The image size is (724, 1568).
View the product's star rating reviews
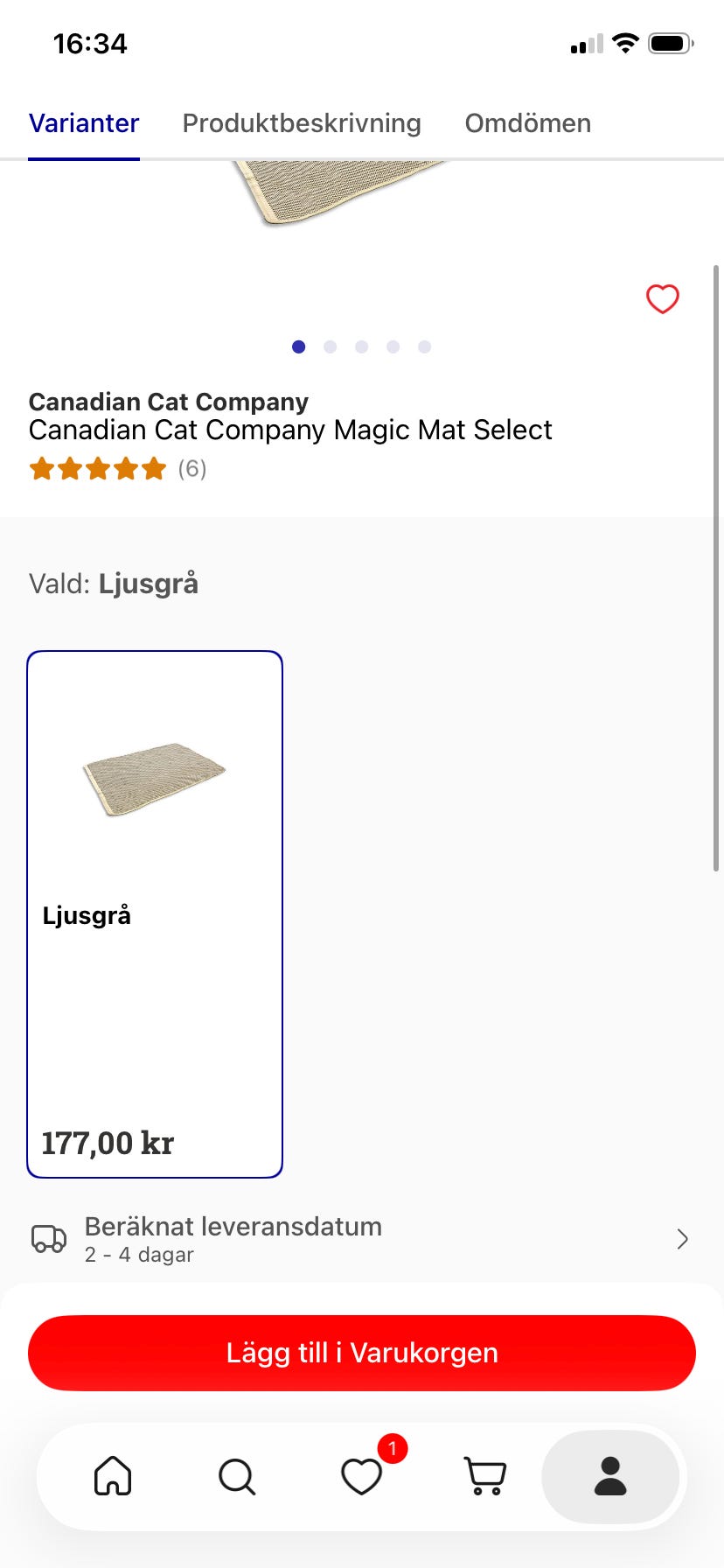coord(117,469)
